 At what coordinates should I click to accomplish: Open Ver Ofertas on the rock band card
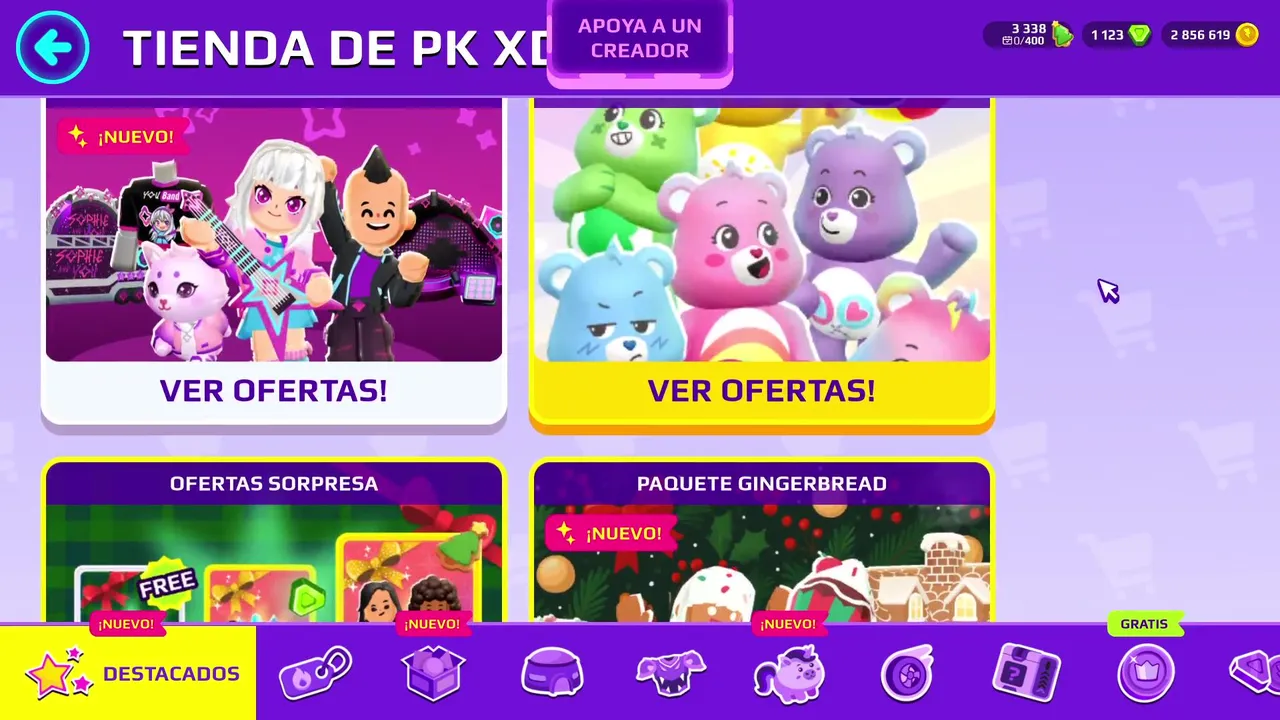[x=273, y=391]
